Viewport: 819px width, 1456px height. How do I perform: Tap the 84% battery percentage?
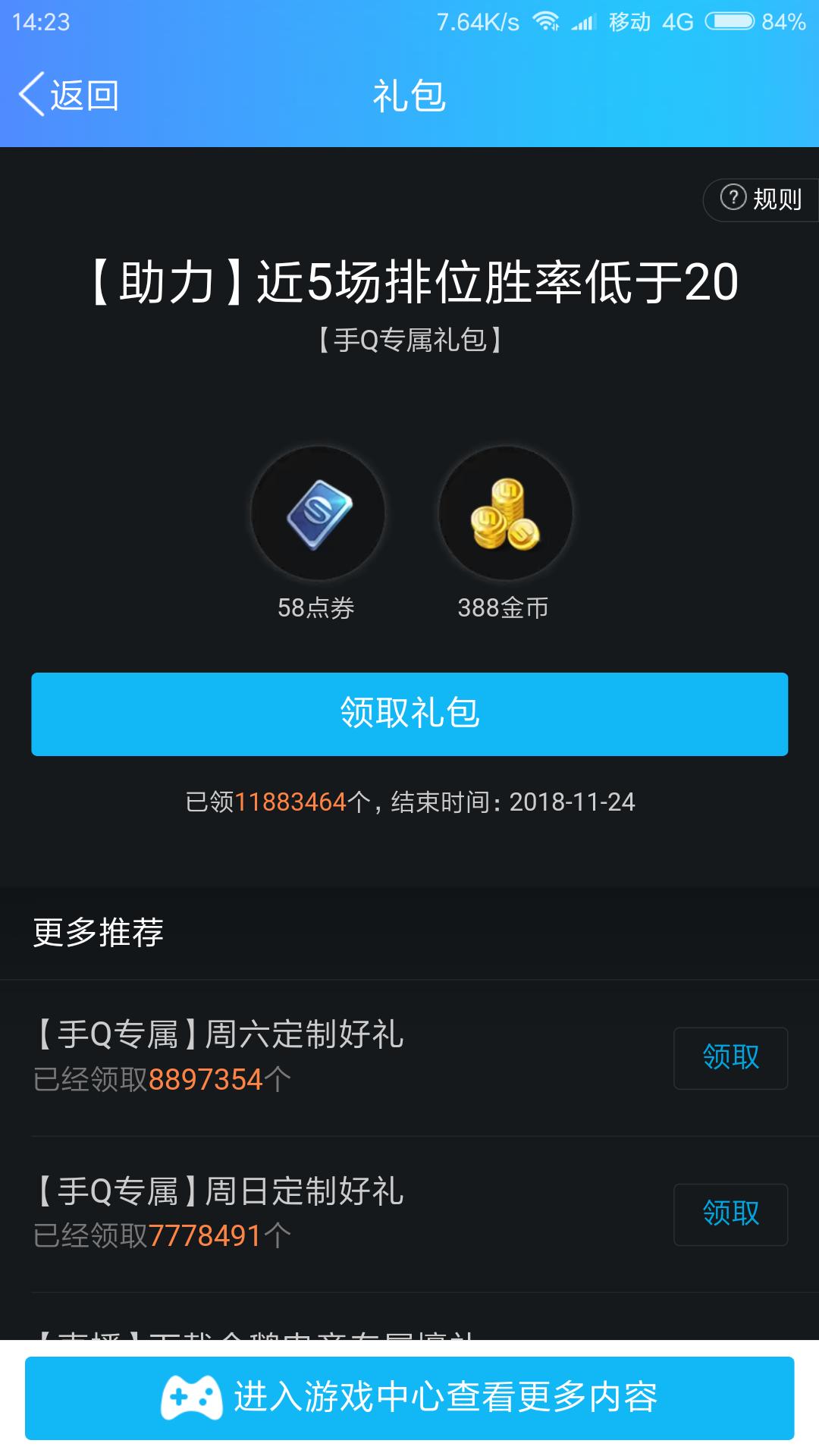[777, 23]
